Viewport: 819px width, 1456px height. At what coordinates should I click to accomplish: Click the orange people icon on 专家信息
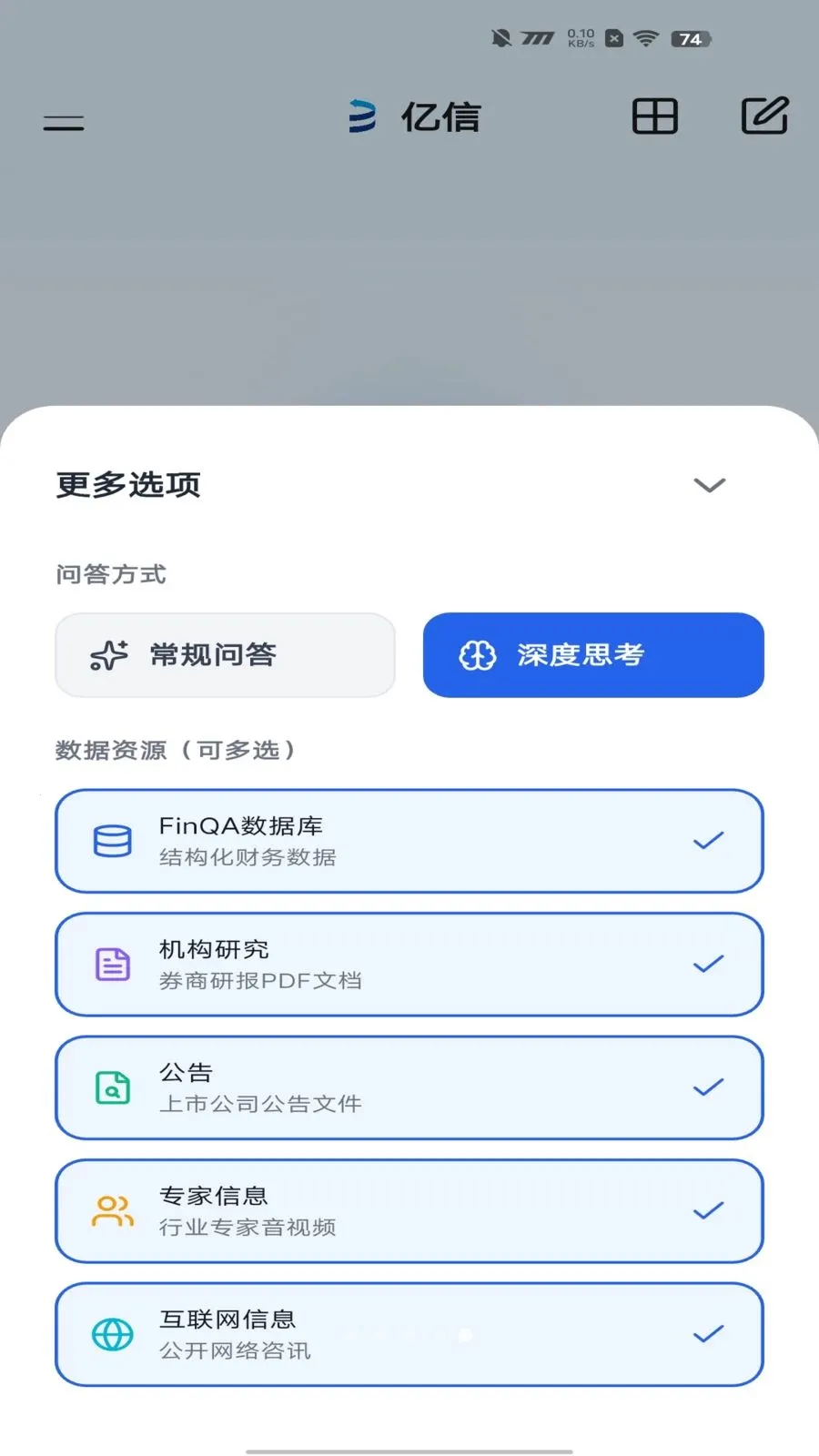pos(110,1211)
